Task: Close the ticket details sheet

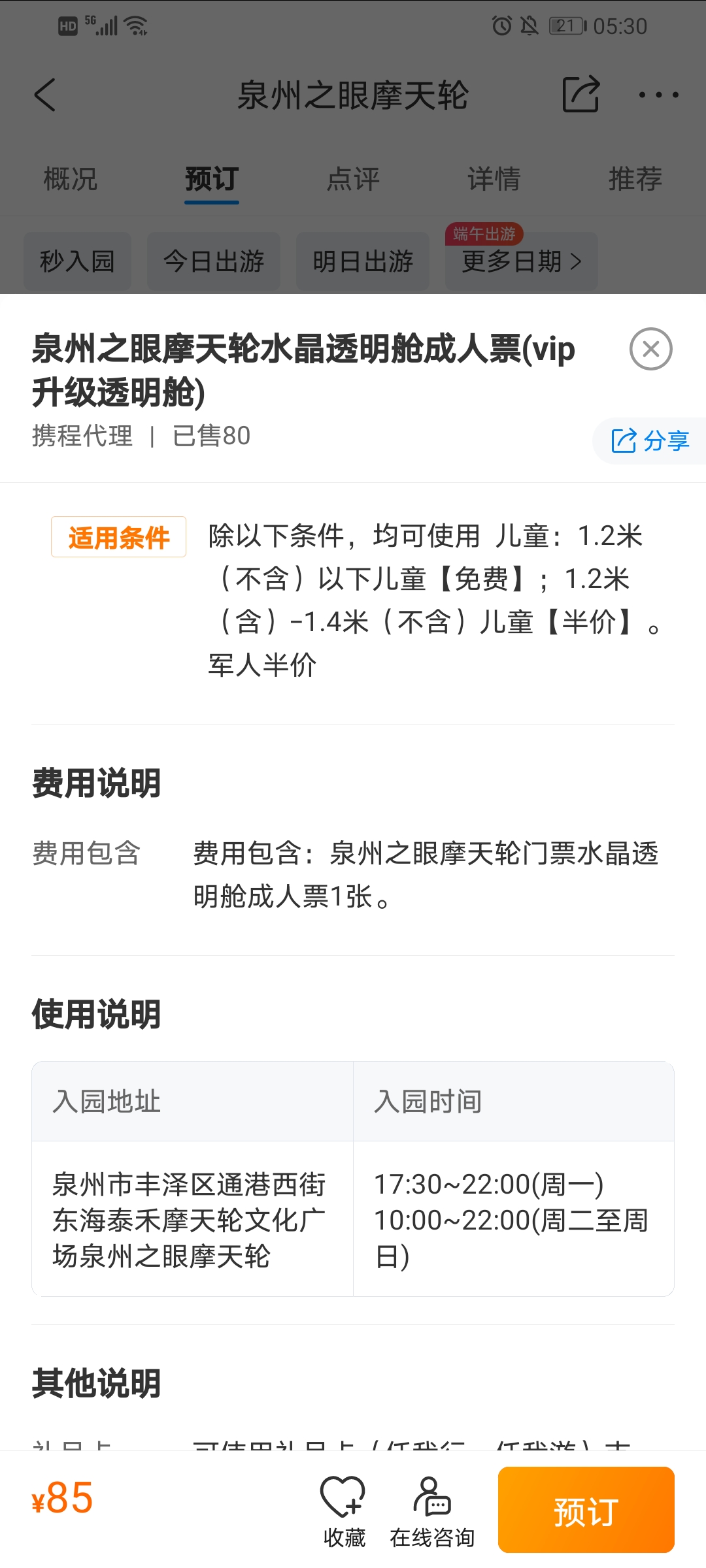Action: [x=650, y=349]
